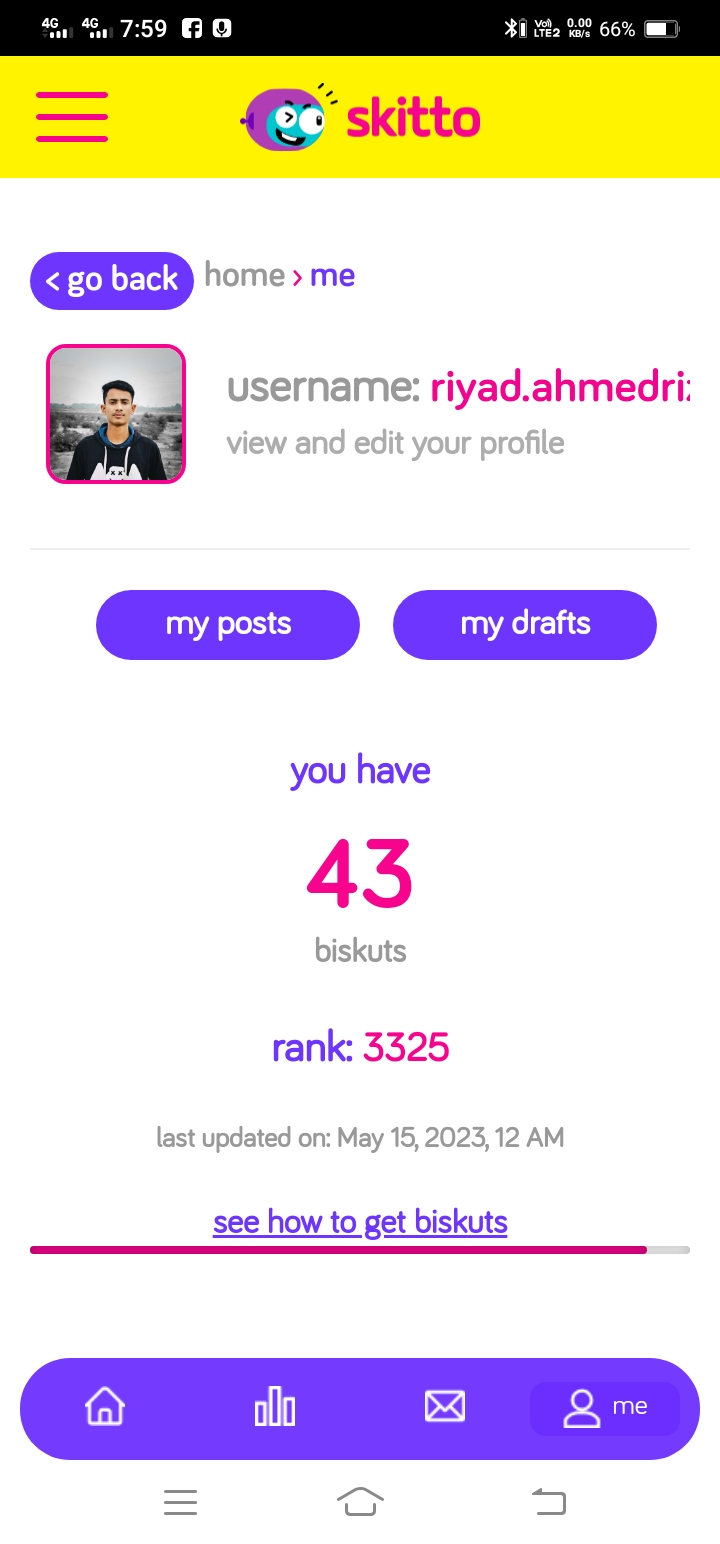720x1544 pixels.
Task: Open view and edit your profile
Action: [395, 443]
